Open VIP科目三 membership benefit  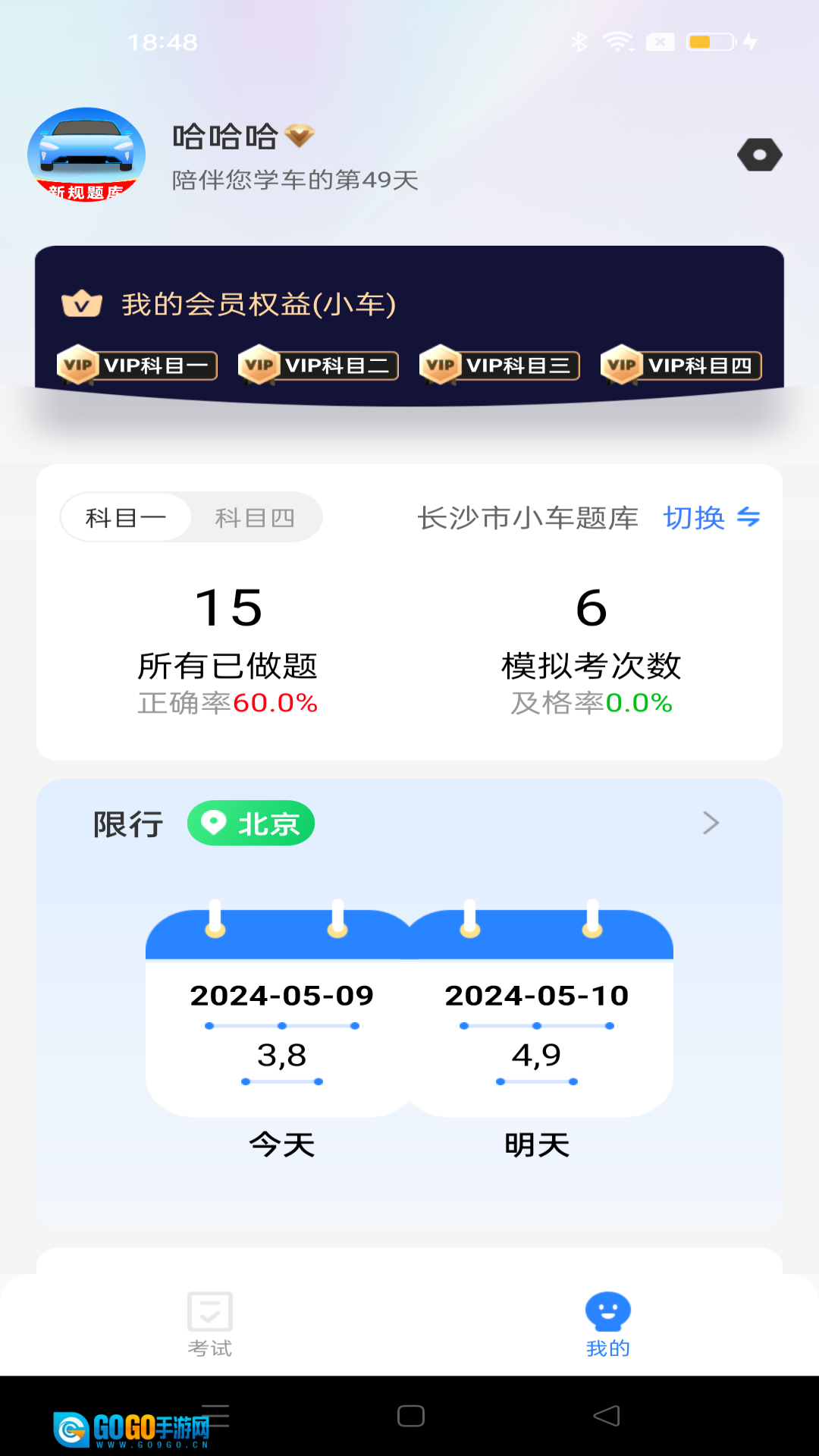500,366
